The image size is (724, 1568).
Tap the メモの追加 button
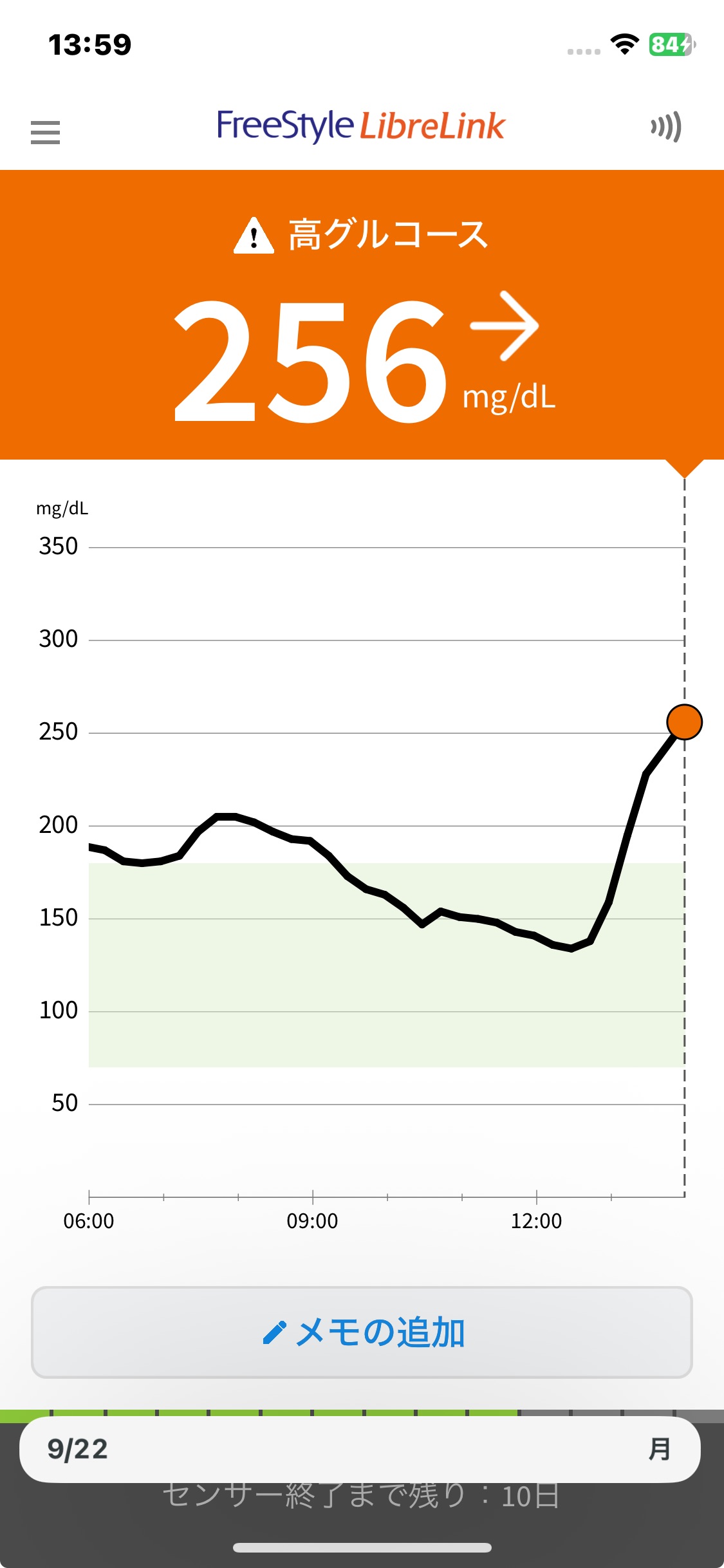coord(362,1332)
